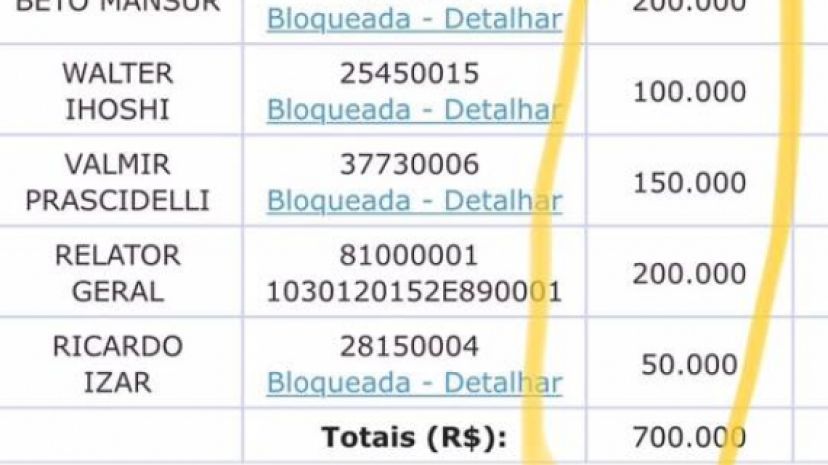
Task: Open Bloqueada - Detalhar link for Ricardo Izar
Action: point(413,383)
